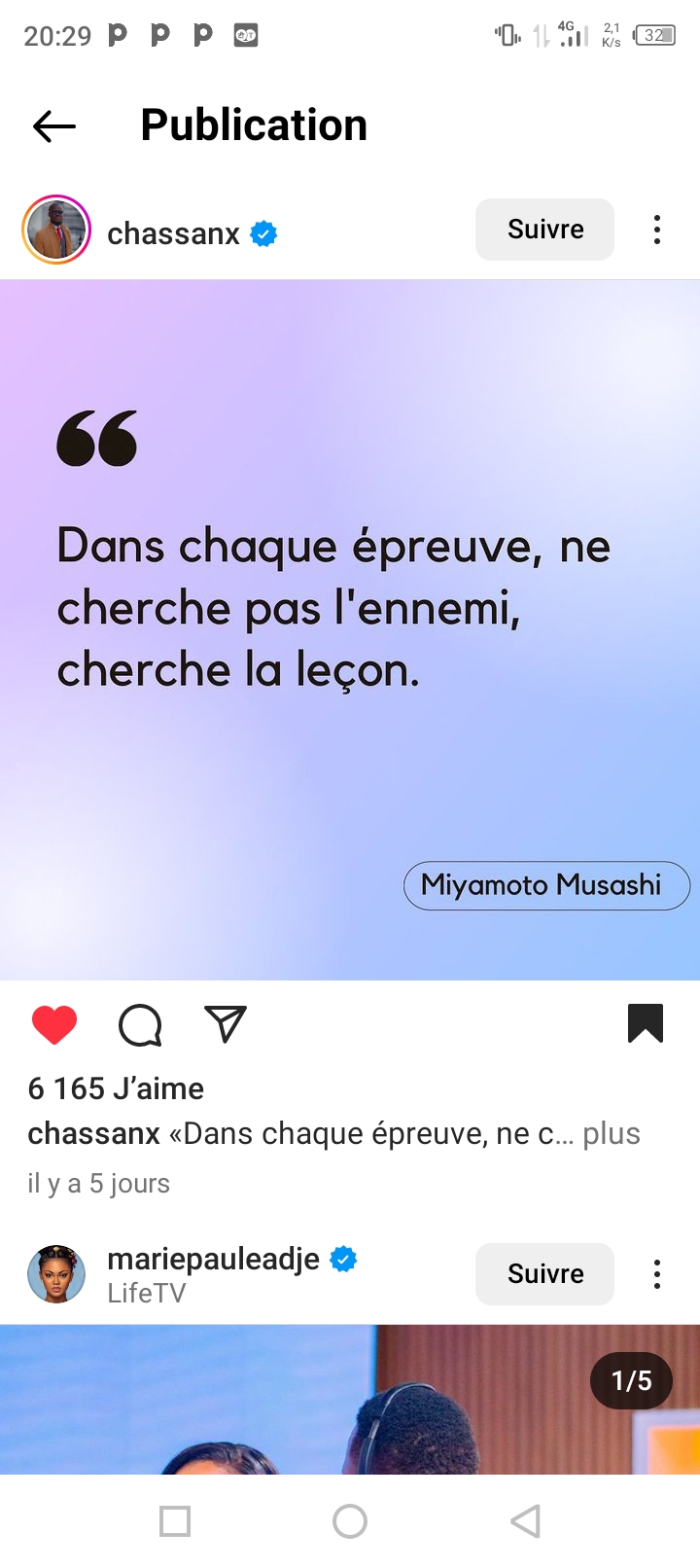Open the options menu on chassanx's post

coord(657,231)
